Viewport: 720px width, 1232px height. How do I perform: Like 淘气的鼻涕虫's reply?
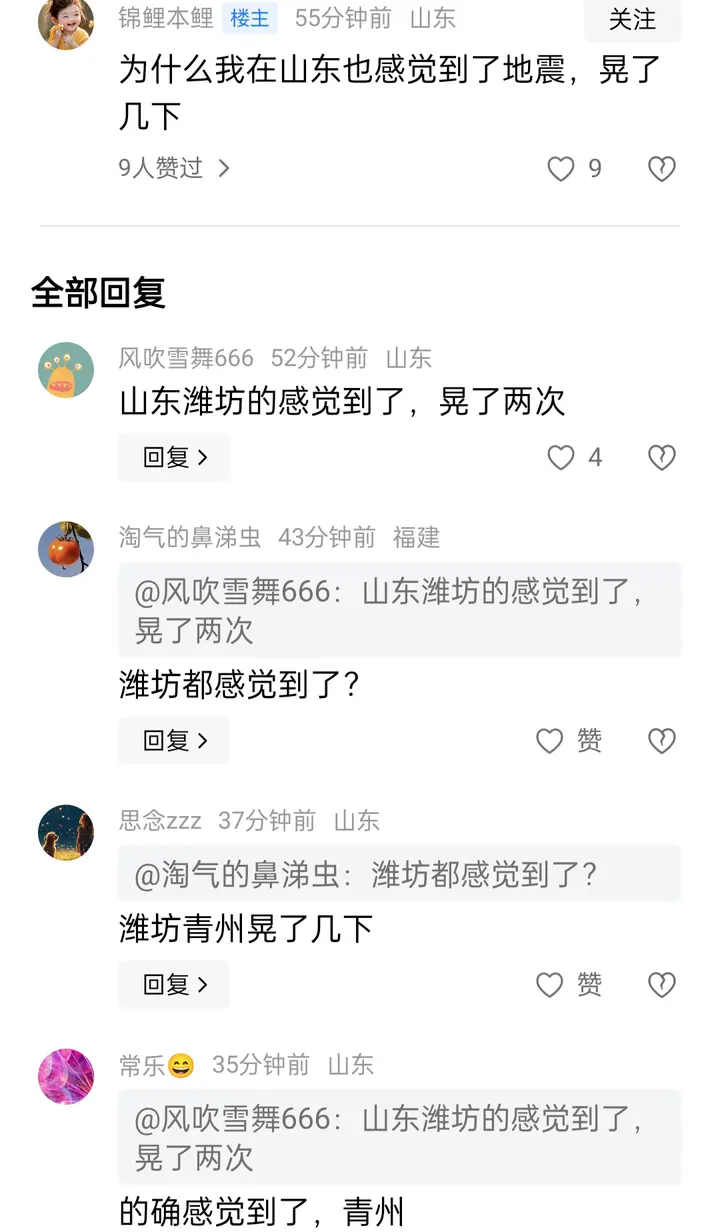point(551,741)
